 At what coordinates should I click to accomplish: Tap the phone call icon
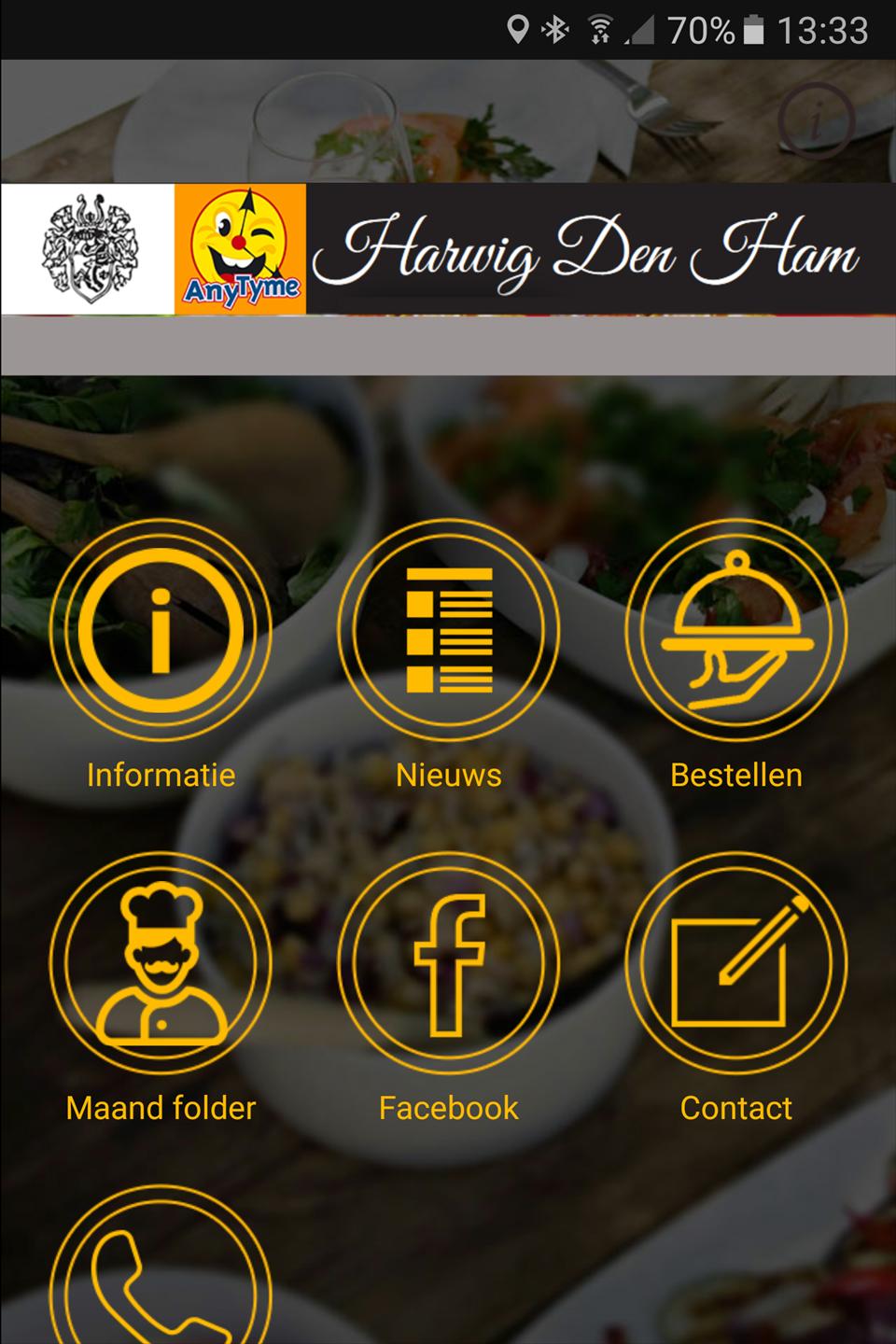click(161, 1279)
